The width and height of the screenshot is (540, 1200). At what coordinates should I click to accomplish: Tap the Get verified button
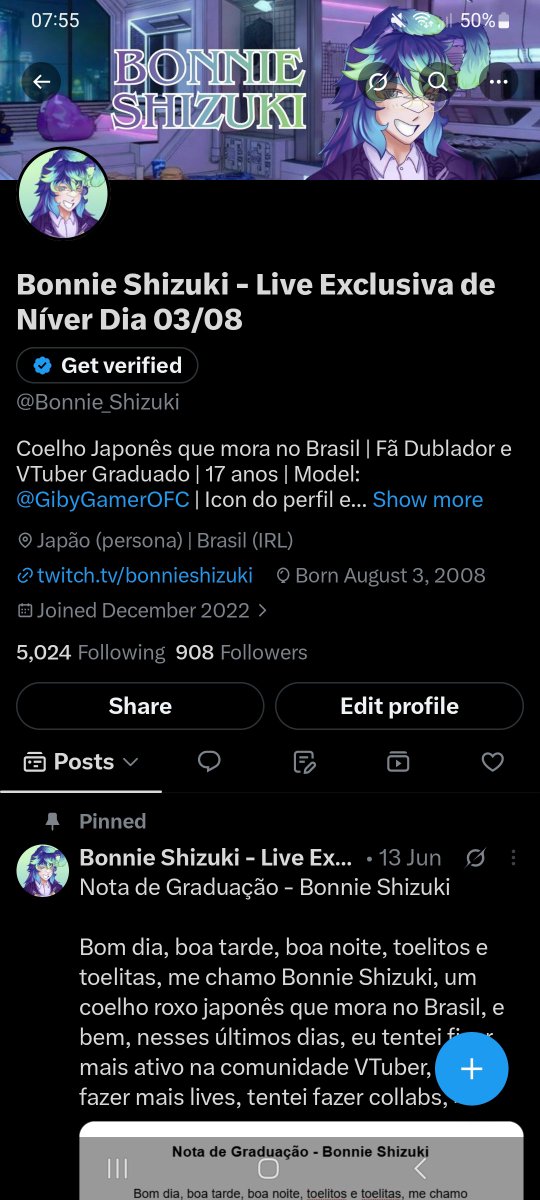pyautogui.click(x=107, y=366)
